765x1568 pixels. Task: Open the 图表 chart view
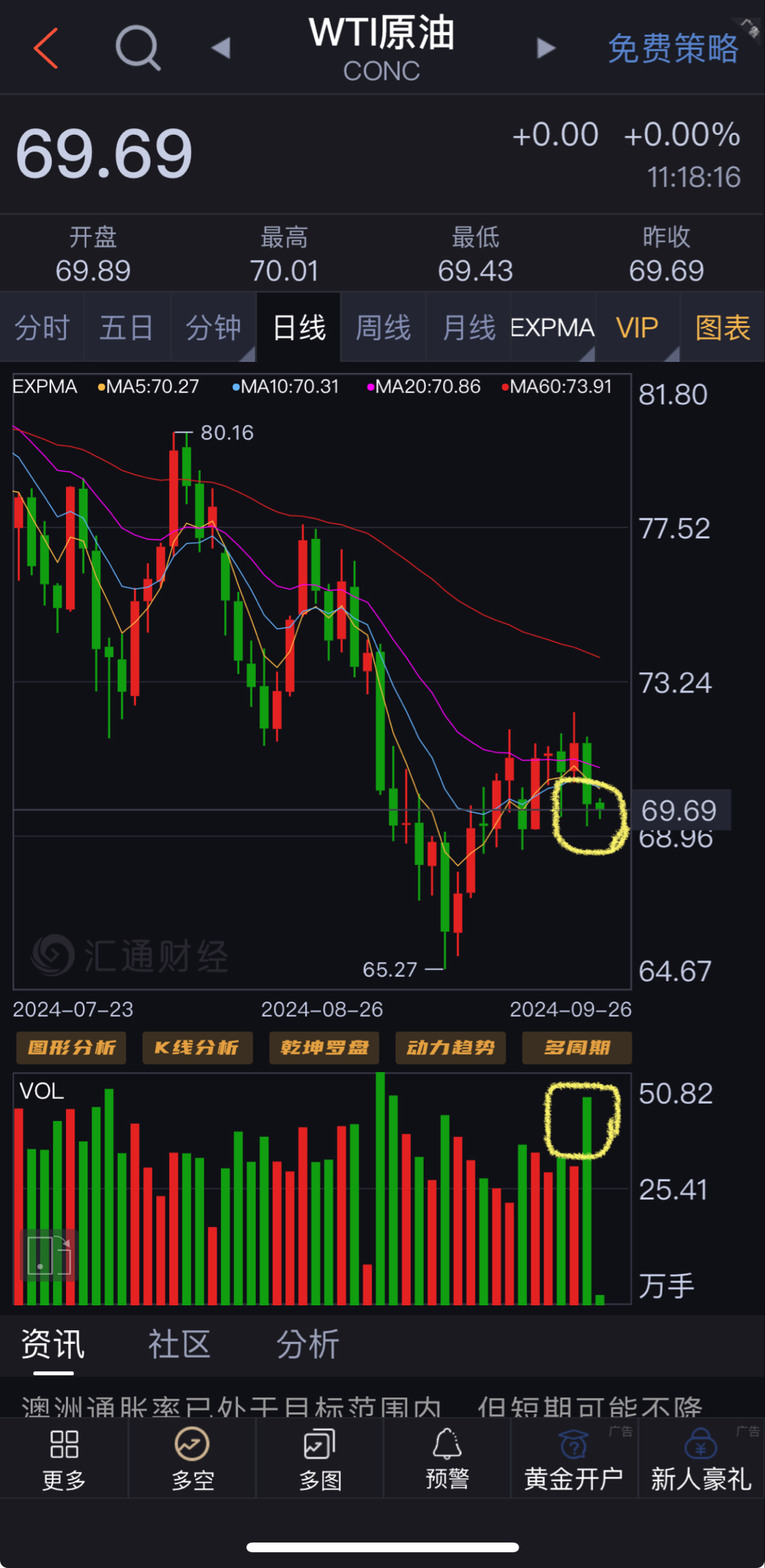click(x=722, y=327)
